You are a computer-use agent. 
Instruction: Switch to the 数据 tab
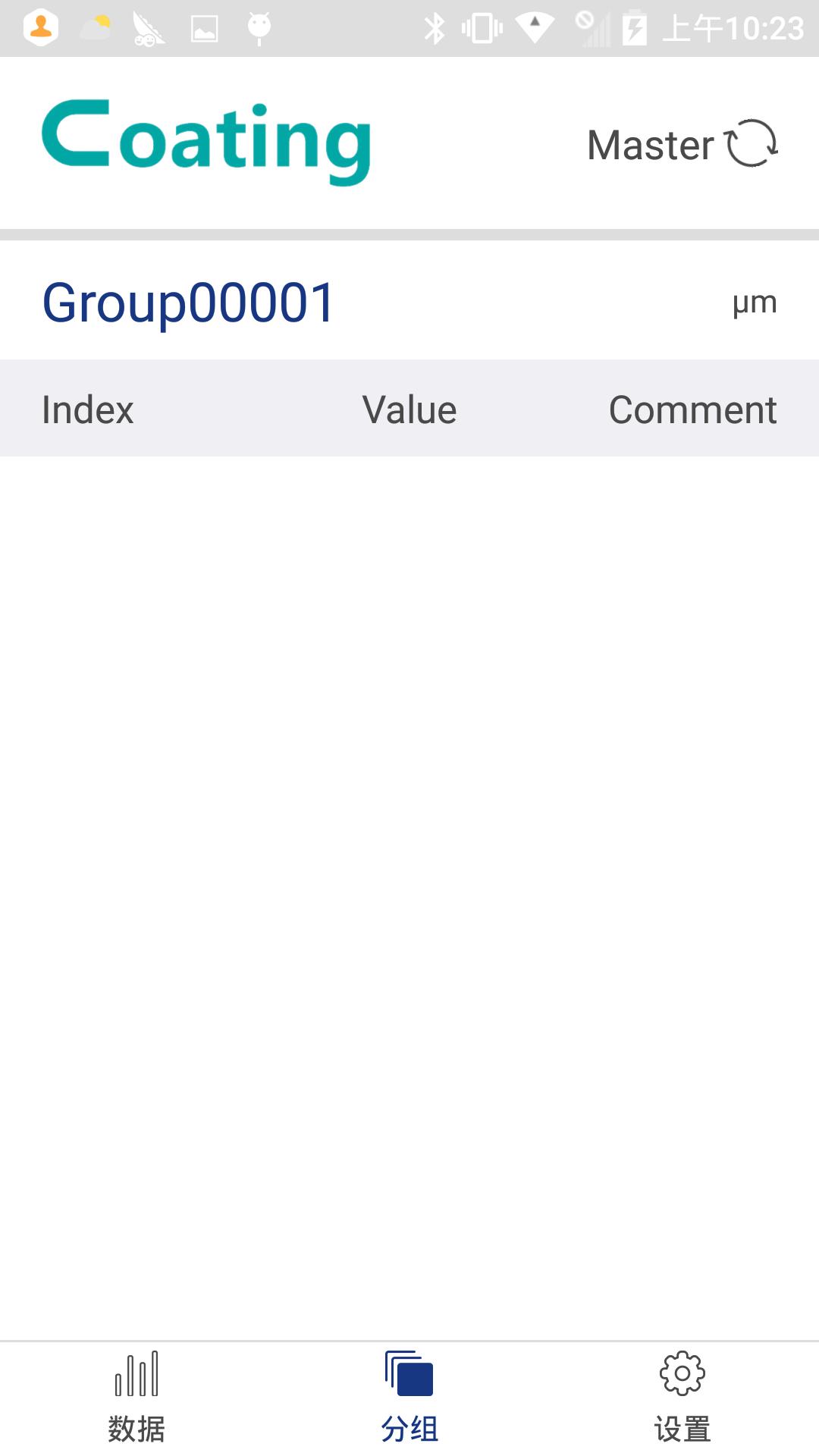tap(136, 1397)
